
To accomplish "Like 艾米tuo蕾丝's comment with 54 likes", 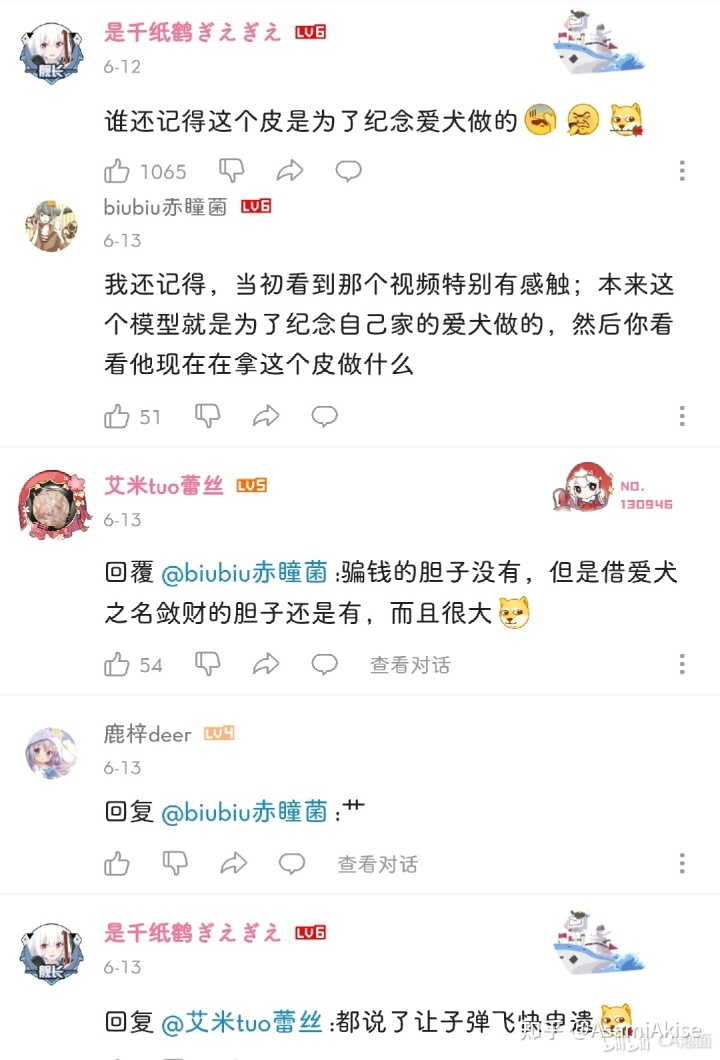I will click(x=118, y=664).
